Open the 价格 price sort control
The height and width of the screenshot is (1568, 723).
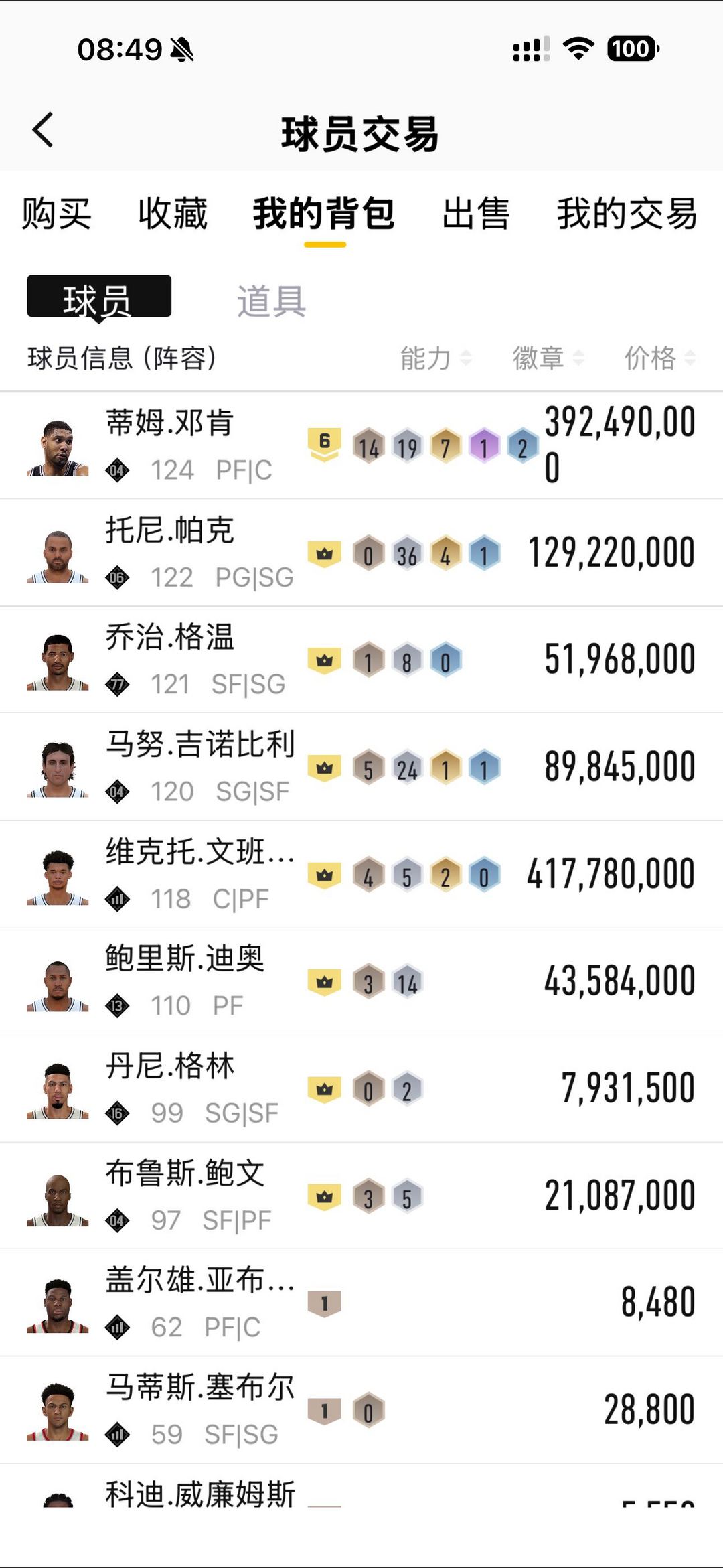tap(663, 359)
